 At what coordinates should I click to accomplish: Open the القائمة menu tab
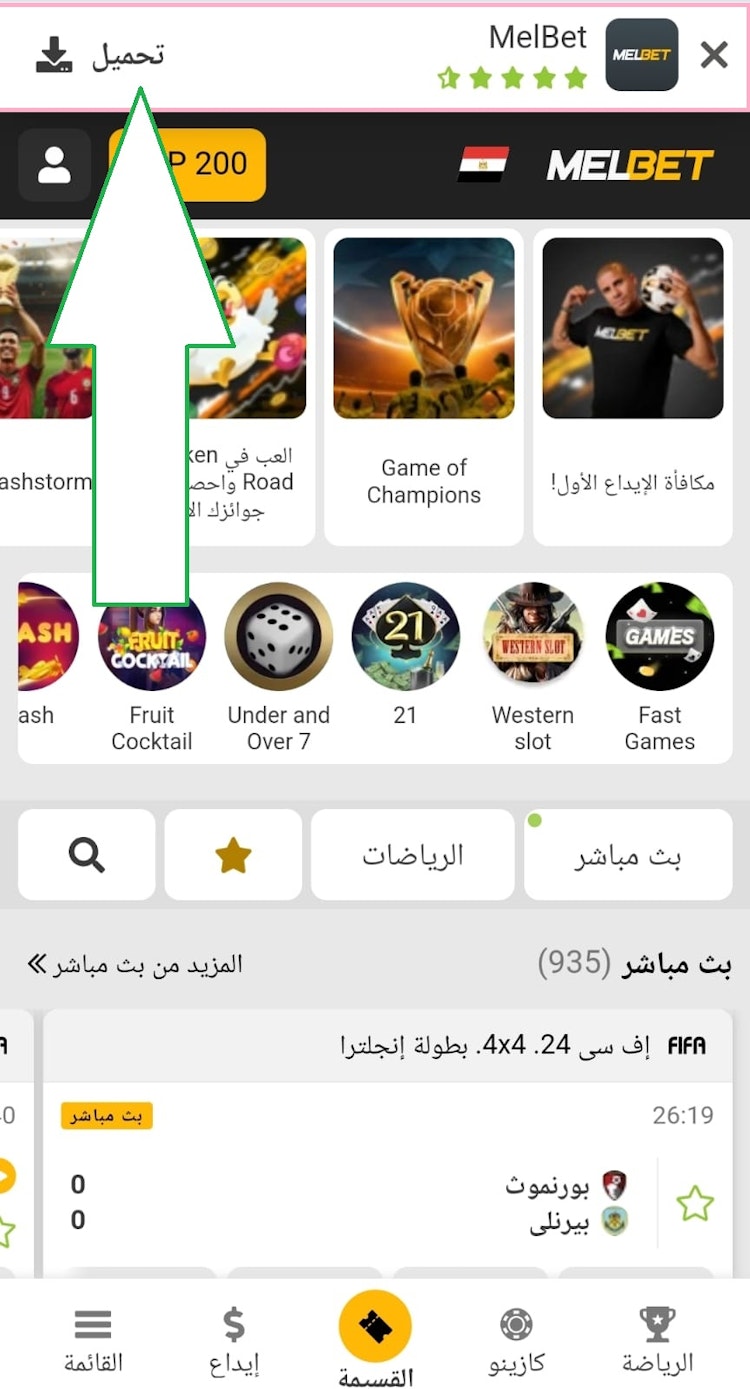point(93,1340)
